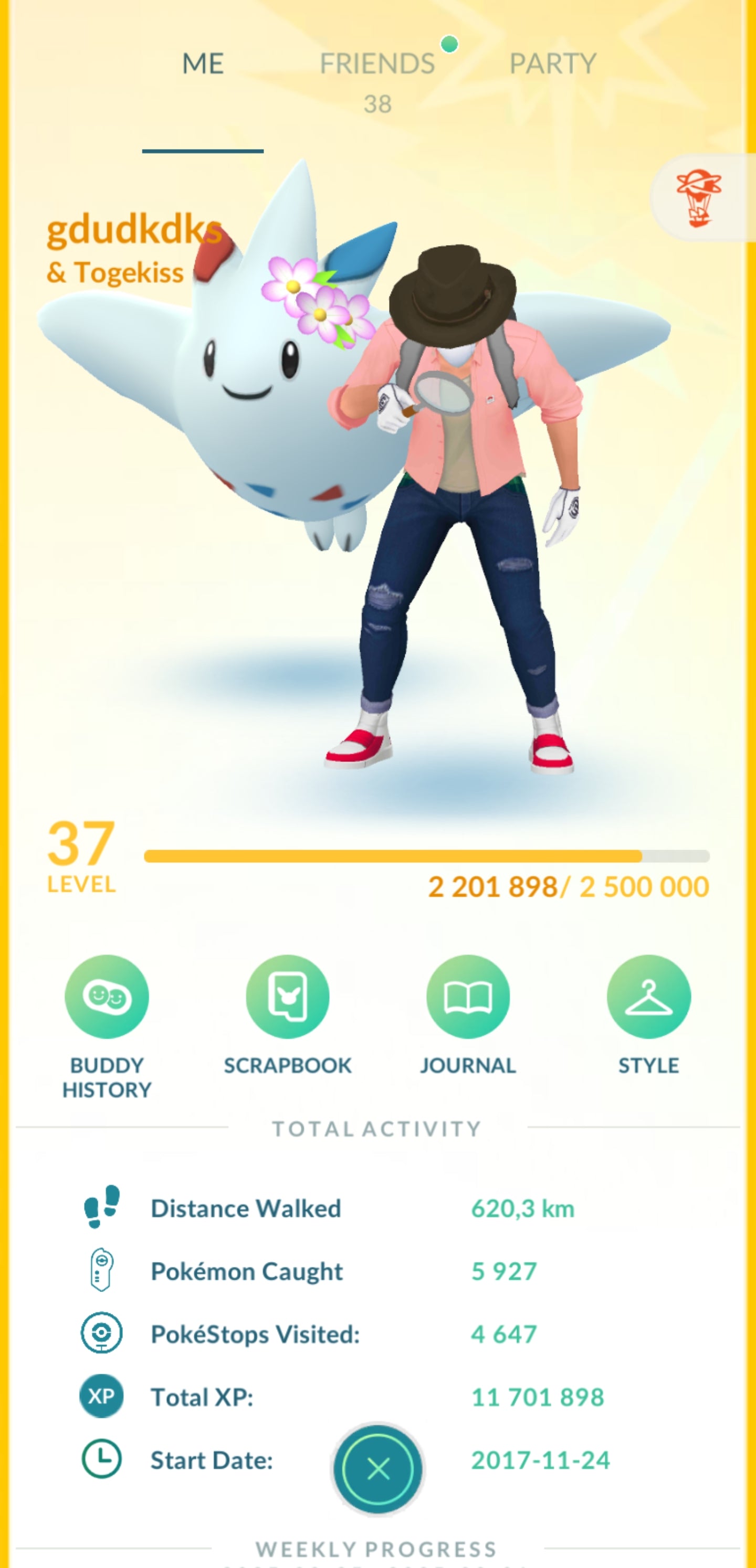Close the trainer profile screen
This screenshot has height=1568, width=756.
pyautogui.click(x=377, y=1469)
